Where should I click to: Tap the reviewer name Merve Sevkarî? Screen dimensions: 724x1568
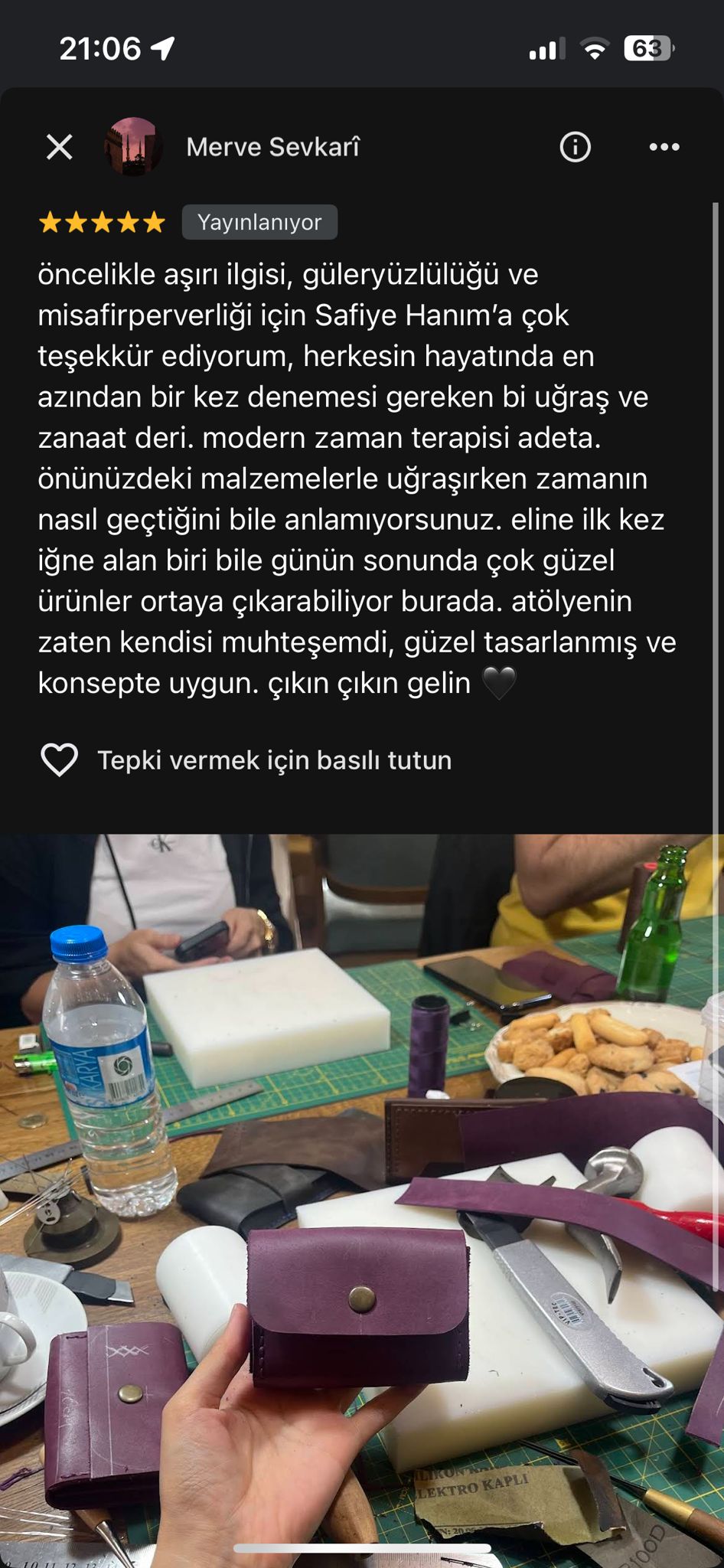click(x=273, y=147)
